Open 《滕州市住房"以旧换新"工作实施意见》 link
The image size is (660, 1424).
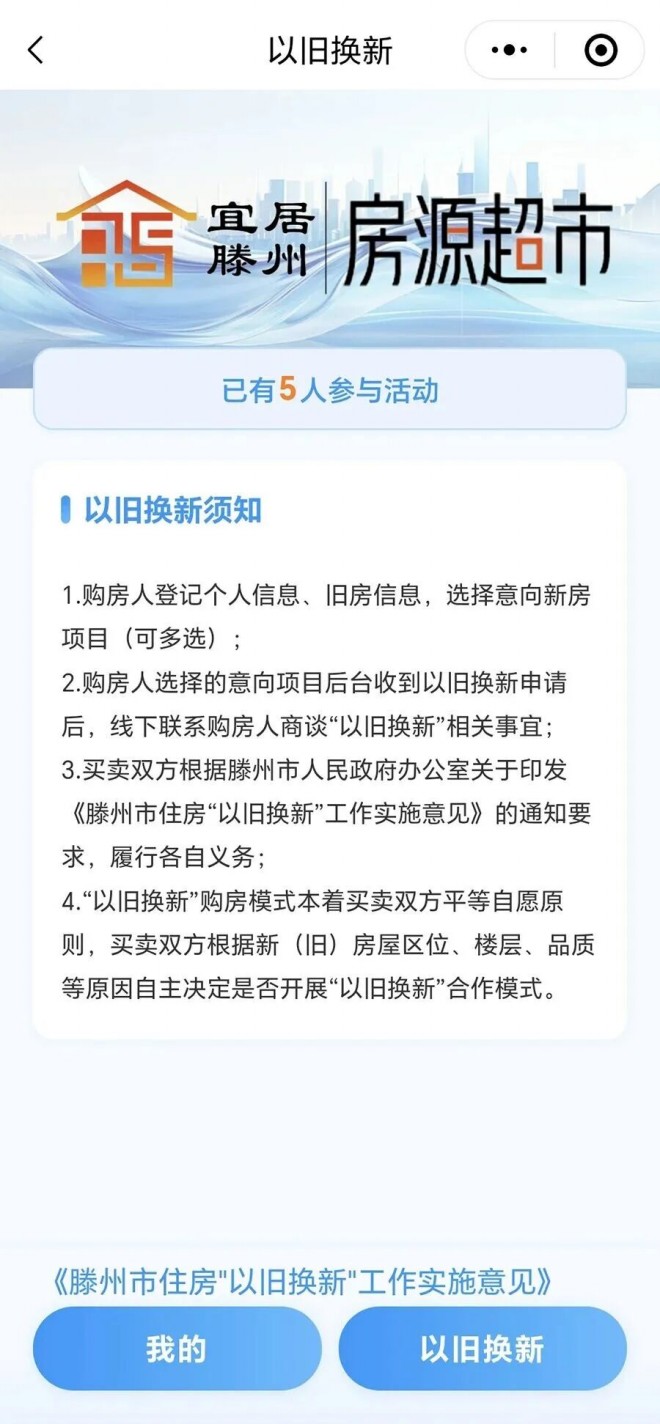tap(302, 1281)
